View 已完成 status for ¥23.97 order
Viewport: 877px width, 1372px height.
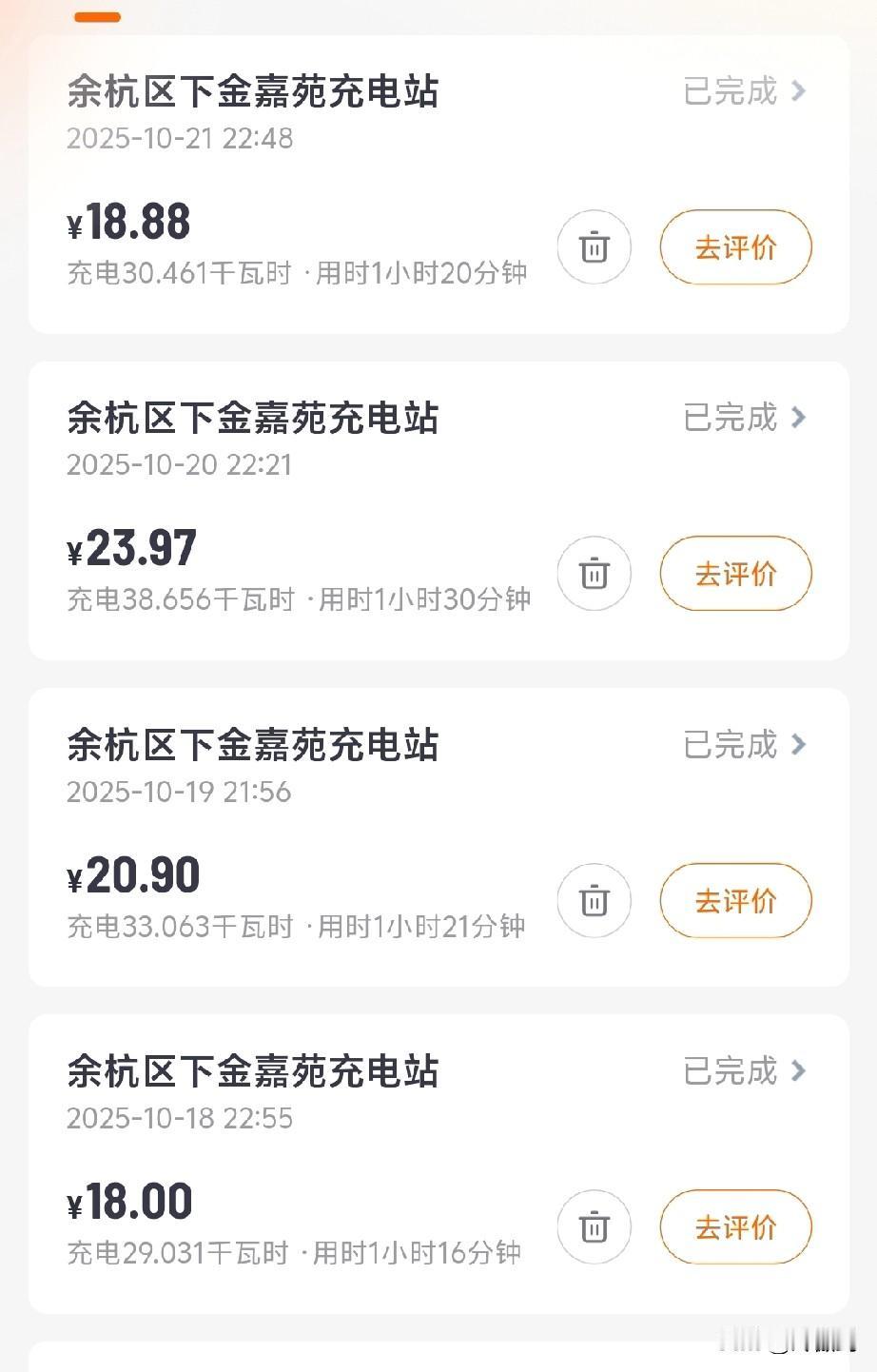pyautogui.click(x=744, y=418)
